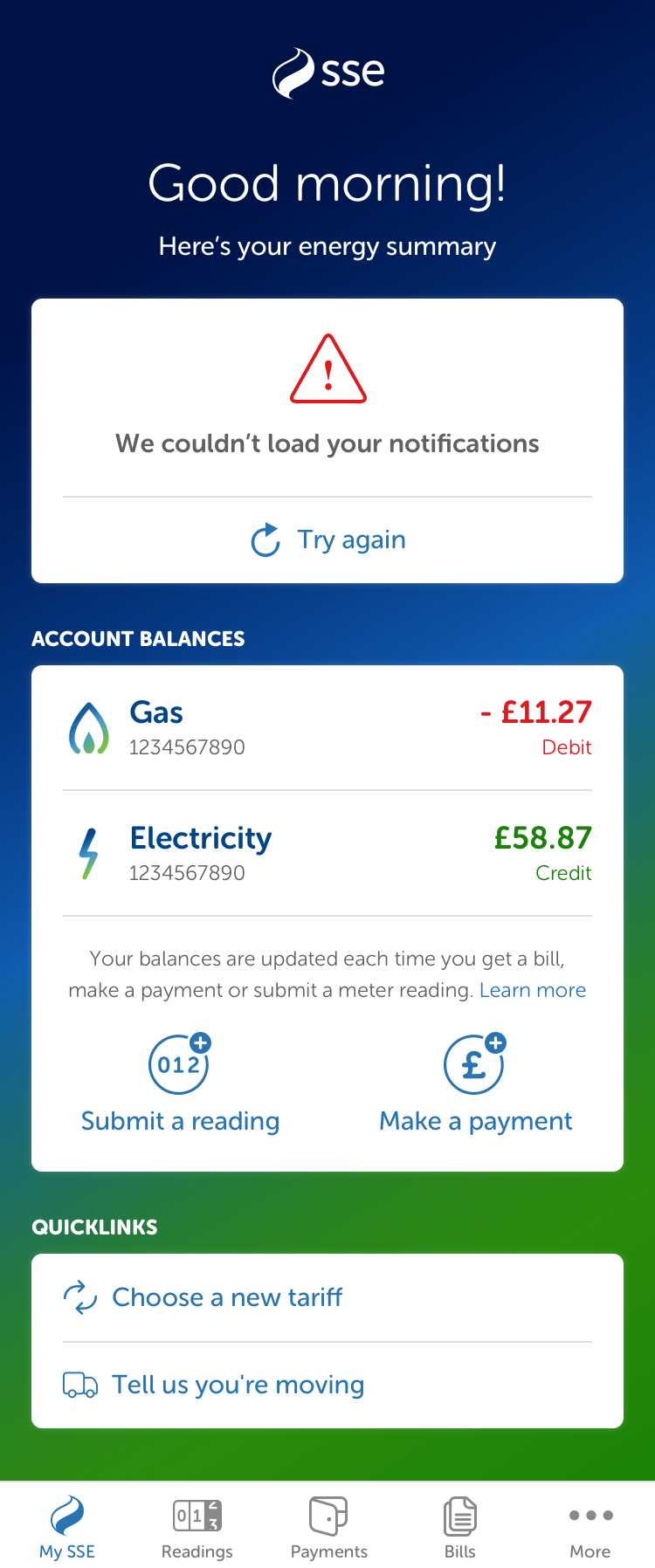The image size is (655, 1568).
Task: Make a payment
Action: 475,1084
